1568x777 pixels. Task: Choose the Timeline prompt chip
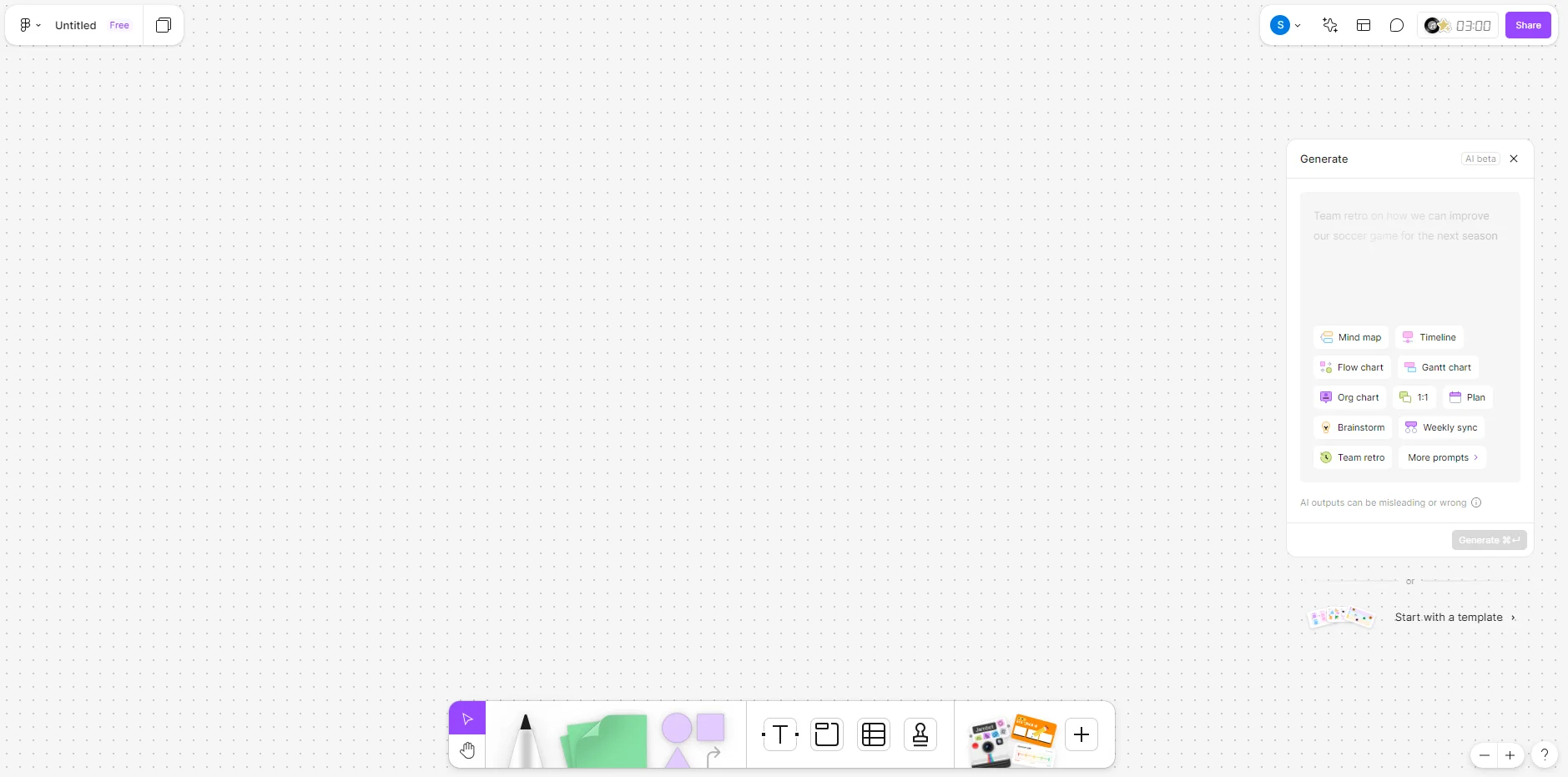coord(1429,337)
